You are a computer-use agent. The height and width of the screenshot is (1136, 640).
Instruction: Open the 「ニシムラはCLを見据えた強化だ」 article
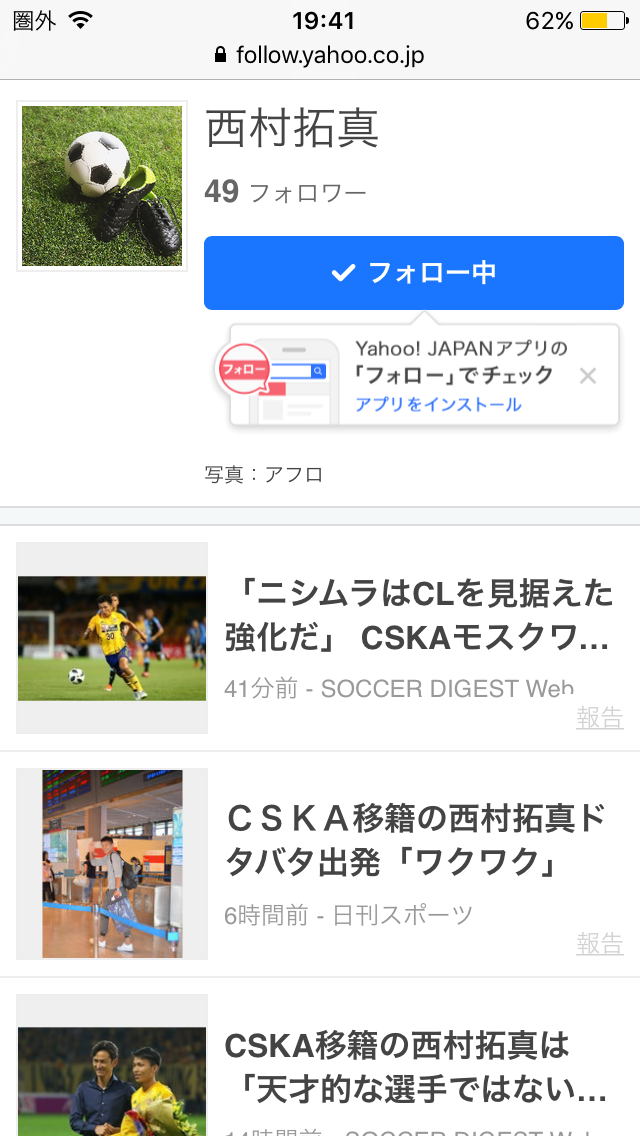click(x=418, y=616)
